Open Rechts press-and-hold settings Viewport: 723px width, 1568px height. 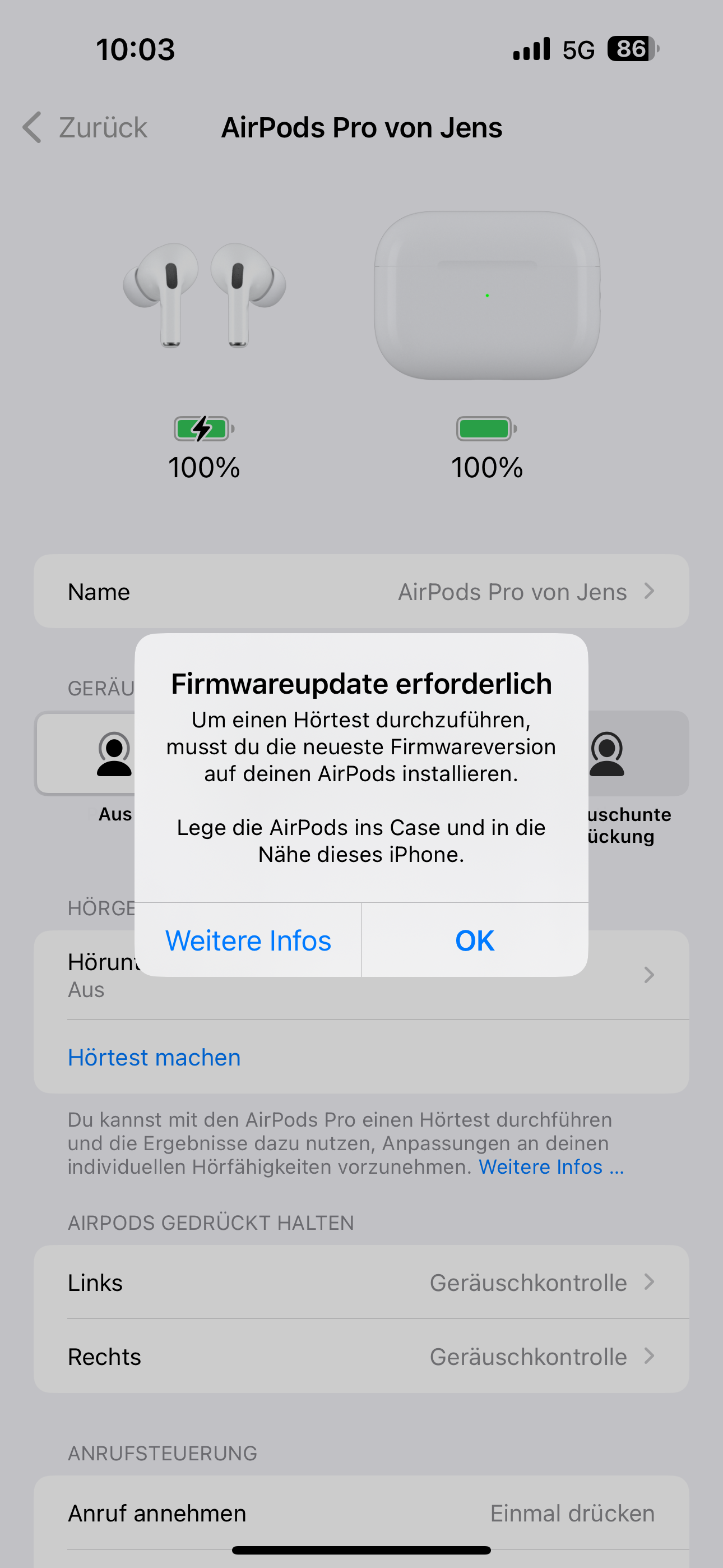tap(361, 1357)
